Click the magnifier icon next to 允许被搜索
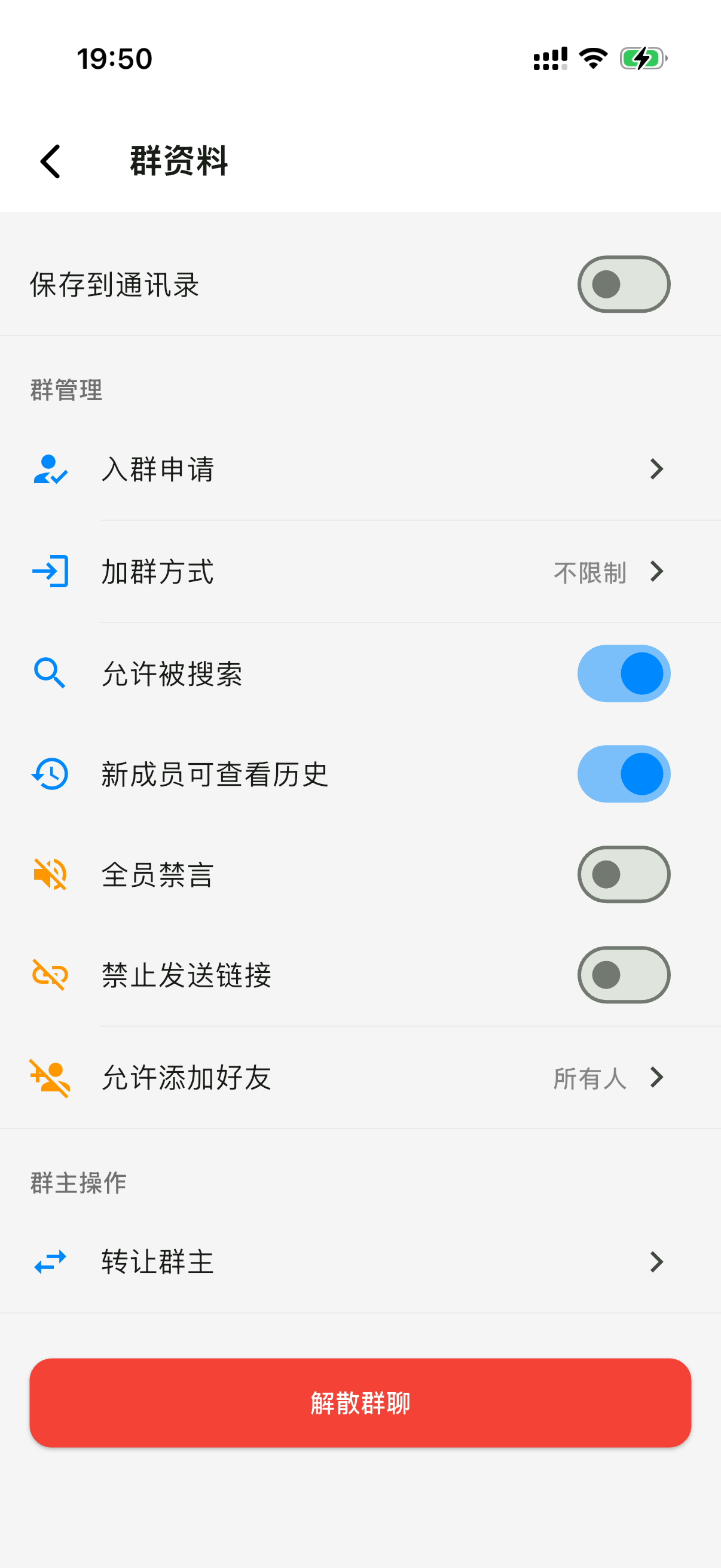The width and height of the screenshot is (721, 1568). tap(49, 673)
